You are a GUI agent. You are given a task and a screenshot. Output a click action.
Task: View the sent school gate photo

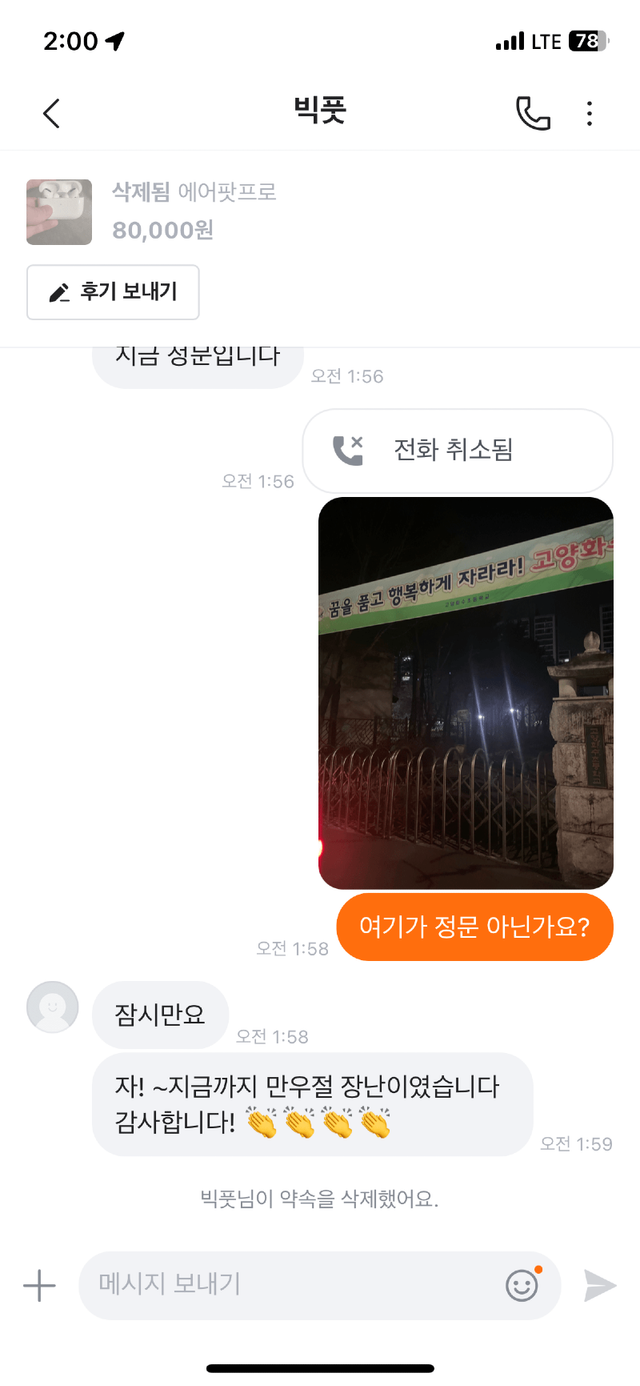click(465, 692)
